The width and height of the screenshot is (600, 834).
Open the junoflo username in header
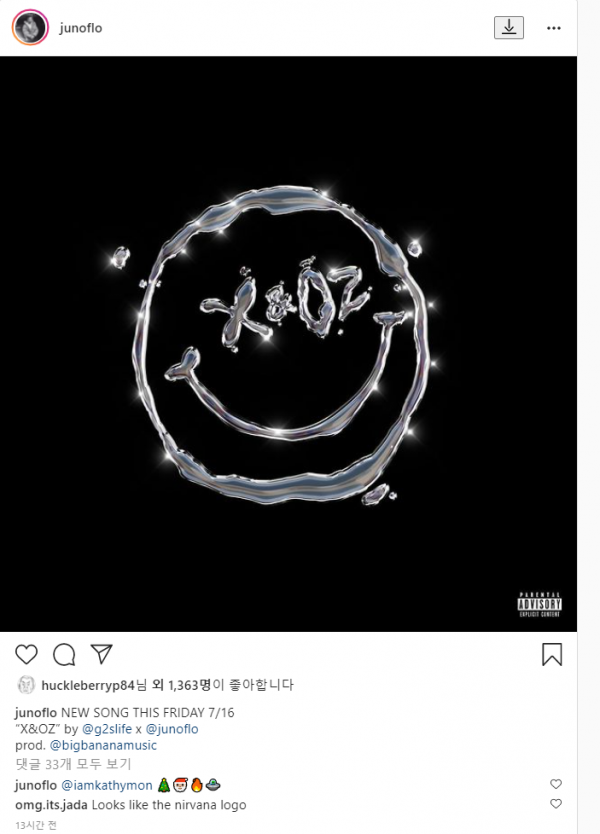pos(81,28)
